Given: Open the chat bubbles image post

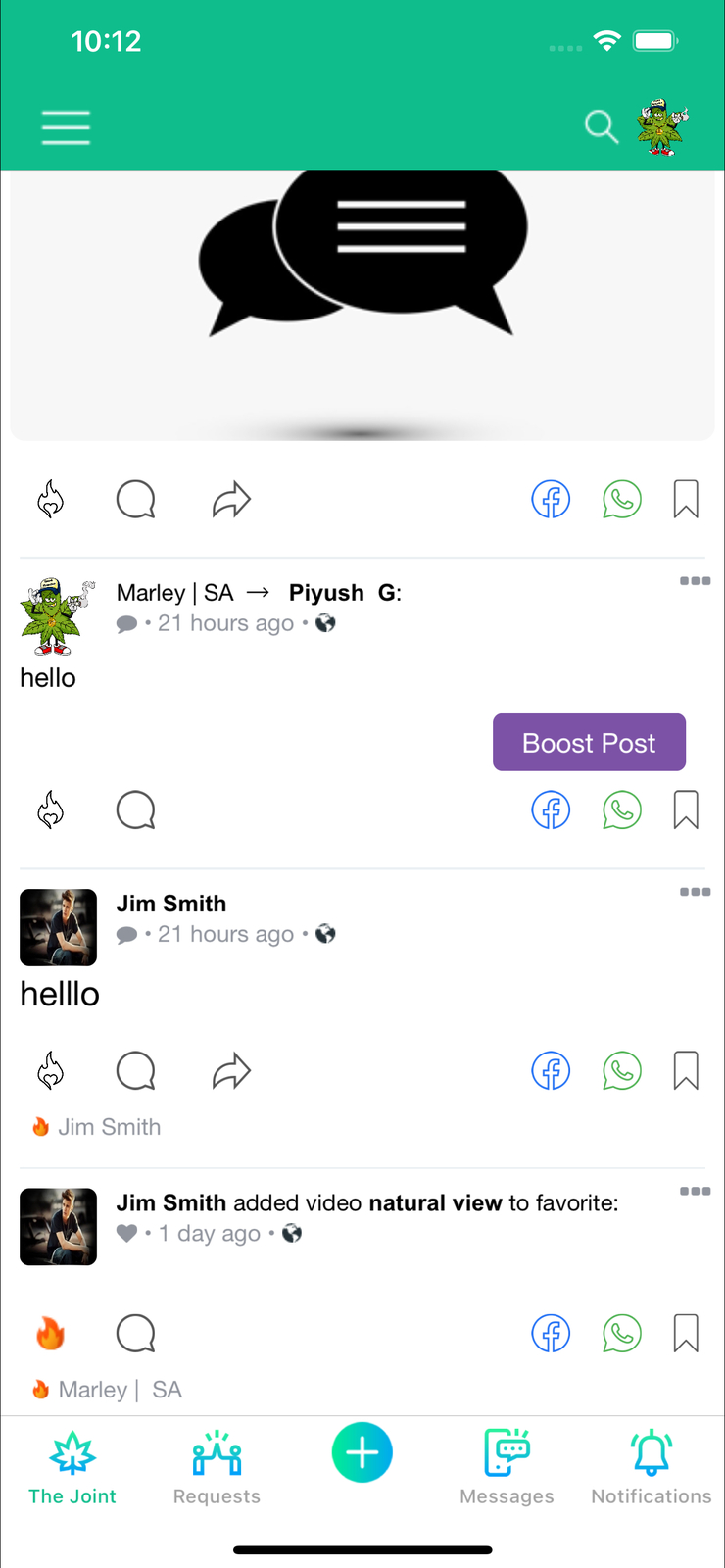Looking at the screenshot, I should [362, 304].
